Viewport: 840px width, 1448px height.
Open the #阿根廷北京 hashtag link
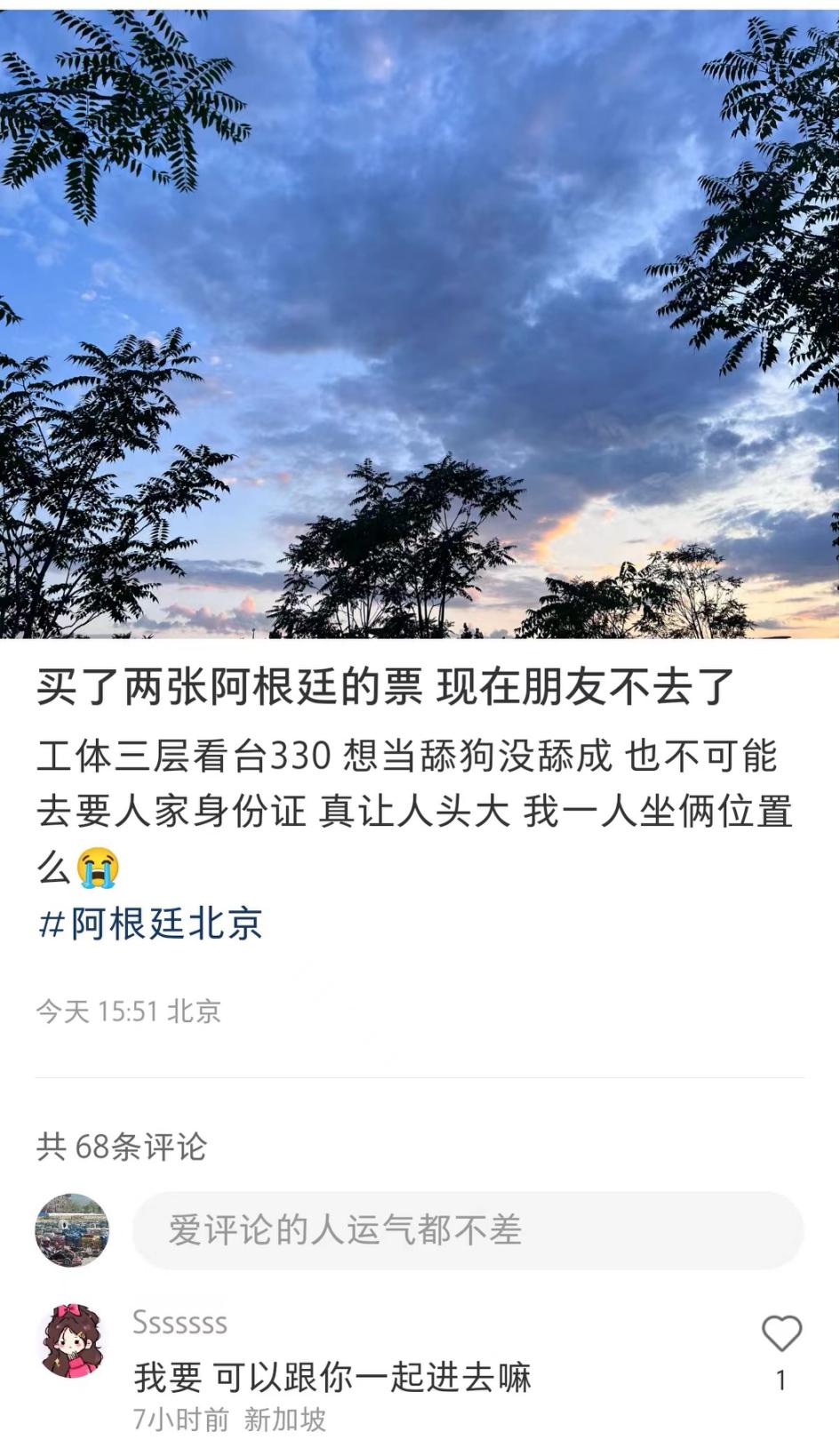150,924
